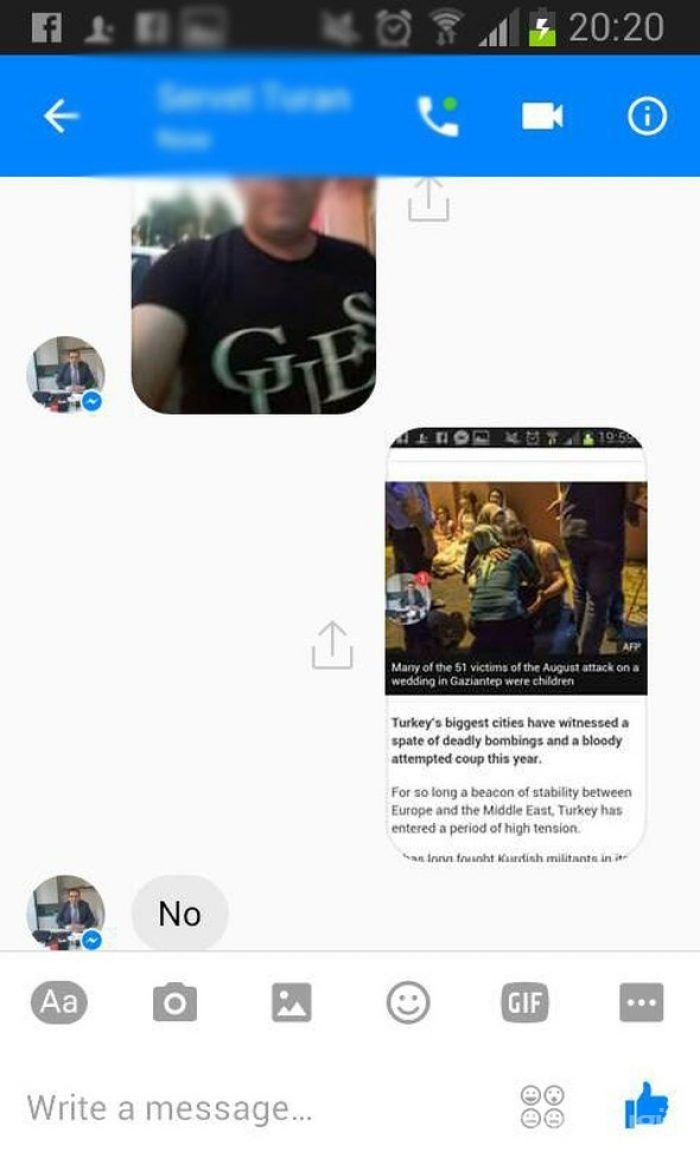Screen dimensions: 700x1159
Task: Open the emoji and stickers panel
Action: pos(408,1002)
